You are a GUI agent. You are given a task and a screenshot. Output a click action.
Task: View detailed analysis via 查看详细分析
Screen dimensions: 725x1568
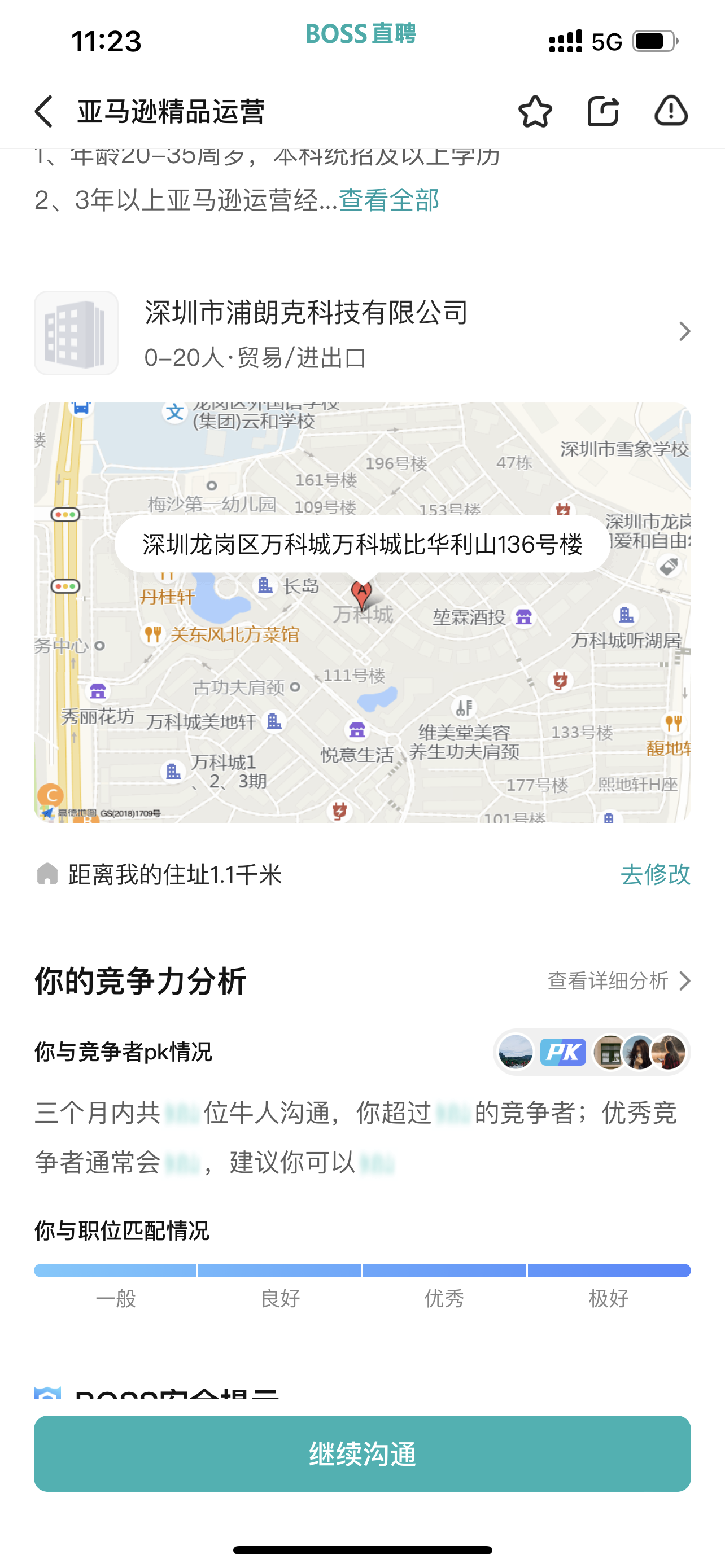coord(618,980)
